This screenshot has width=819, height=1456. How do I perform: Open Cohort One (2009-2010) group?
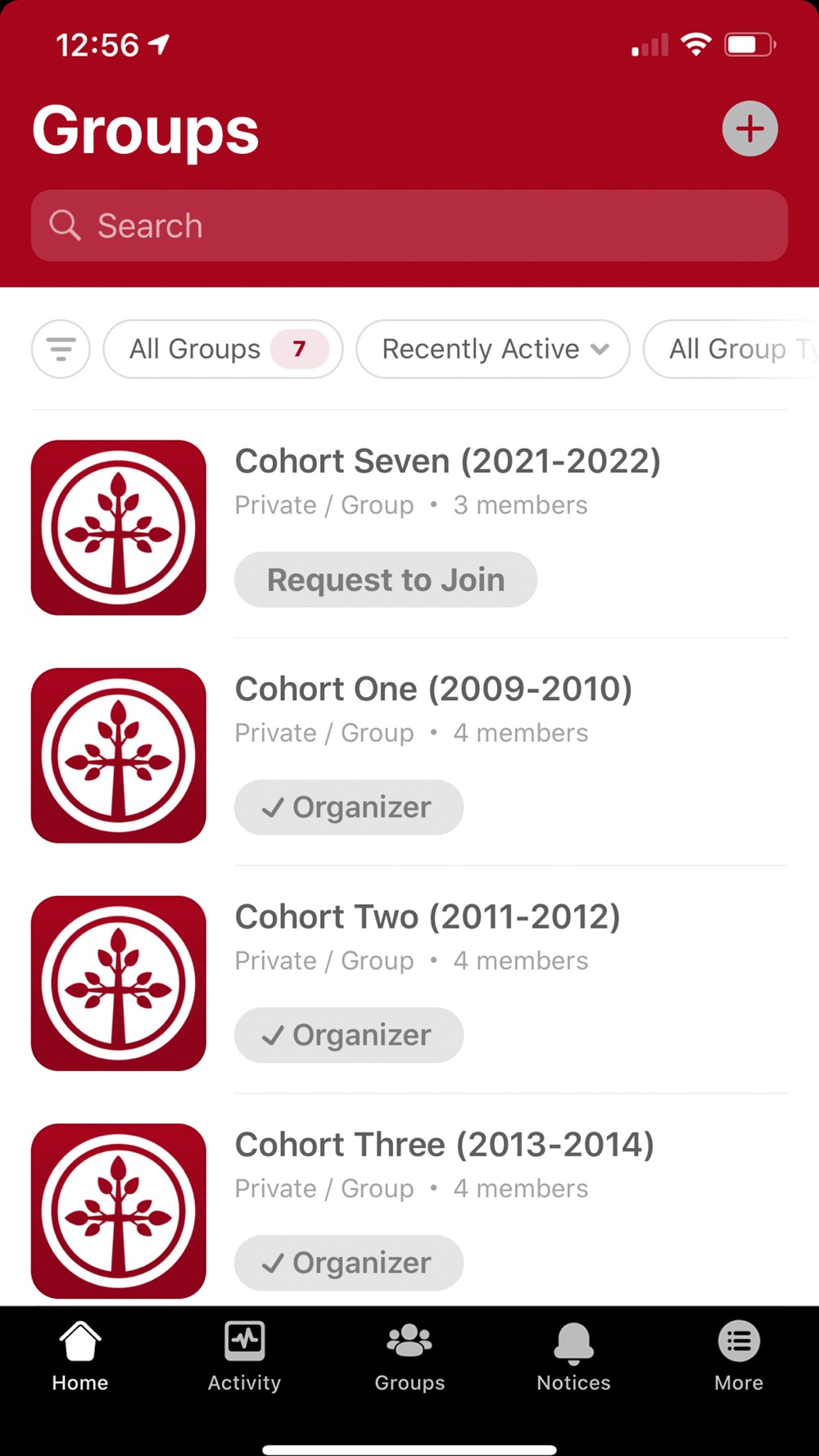coord(433,689)
